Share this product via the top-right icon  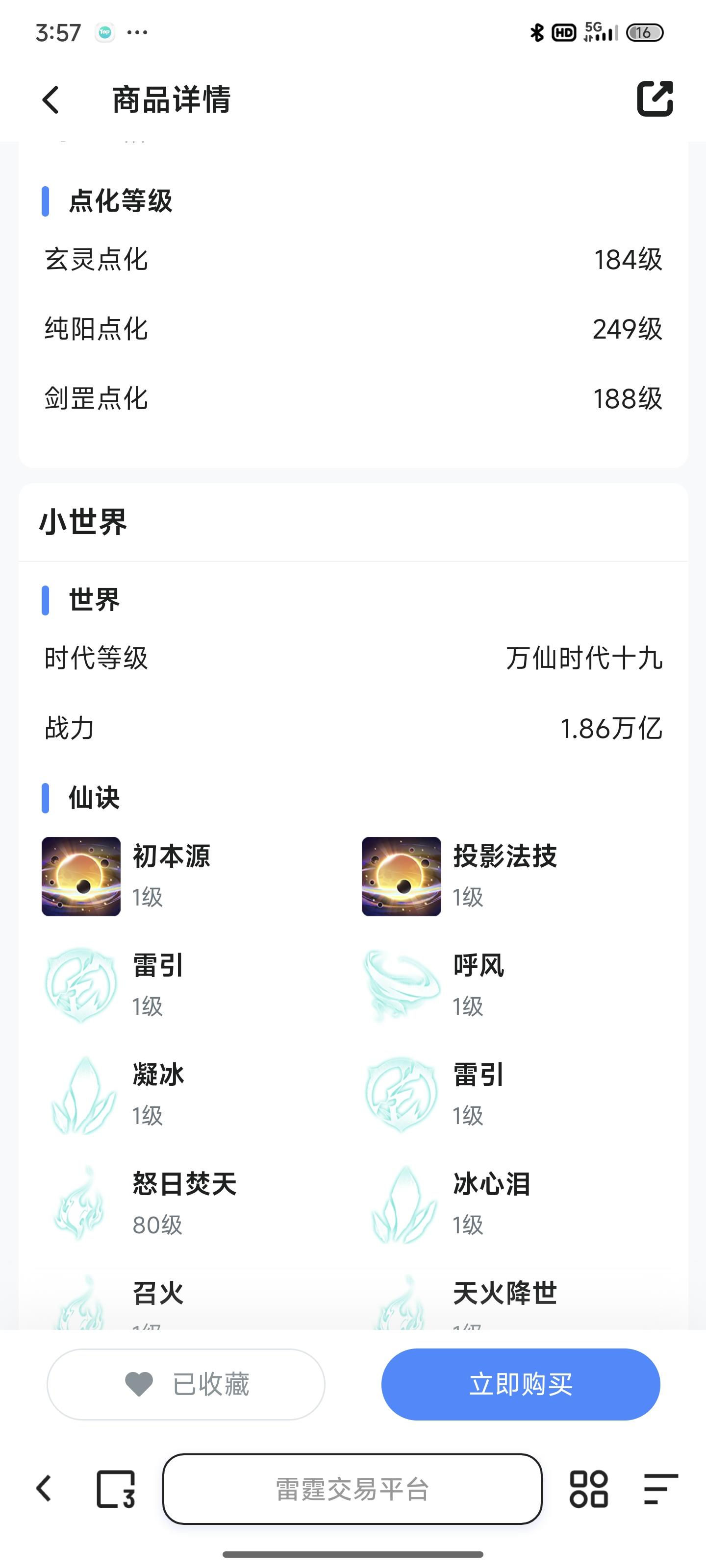pyautogui.click(x=655, y=98)
